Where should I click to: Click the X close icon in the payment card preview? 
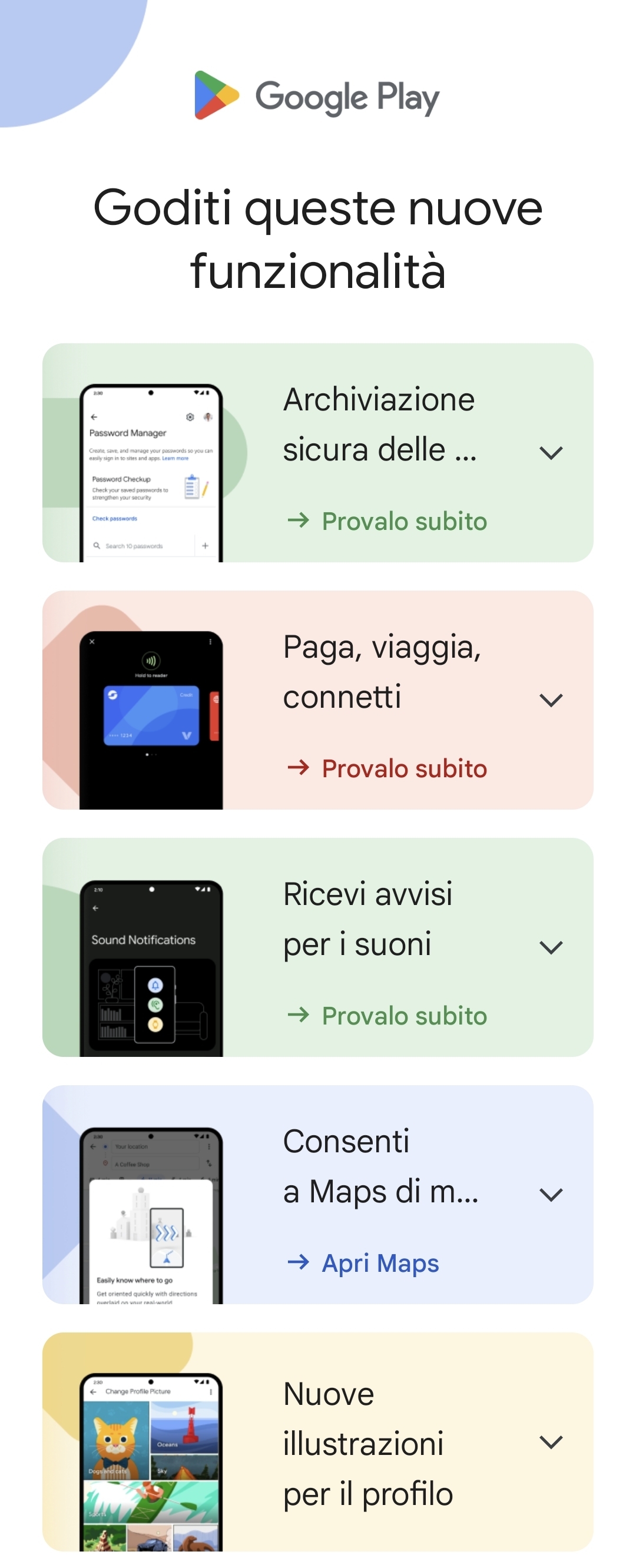[92, 642]
